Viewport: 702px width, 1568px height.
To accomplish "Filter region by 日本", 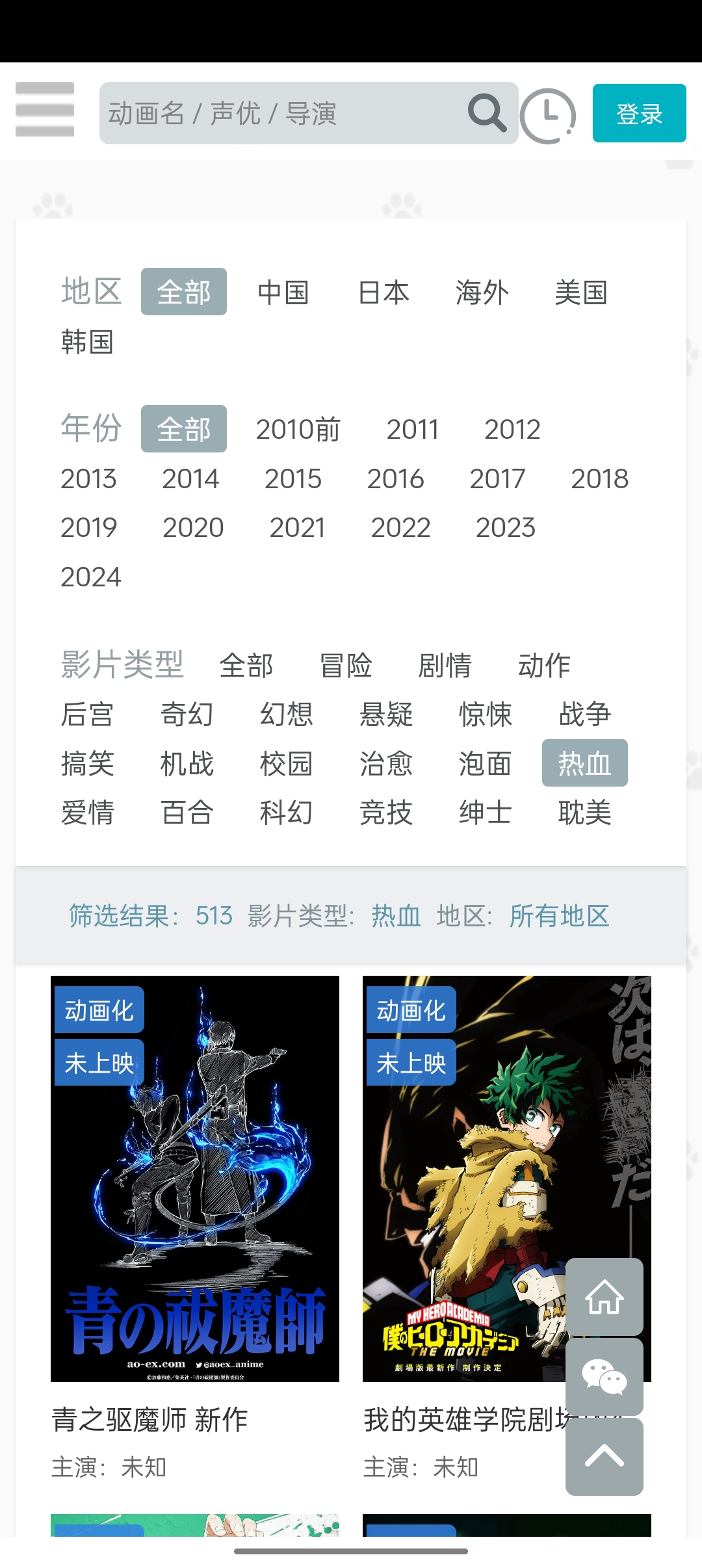I will coord(383,292).
